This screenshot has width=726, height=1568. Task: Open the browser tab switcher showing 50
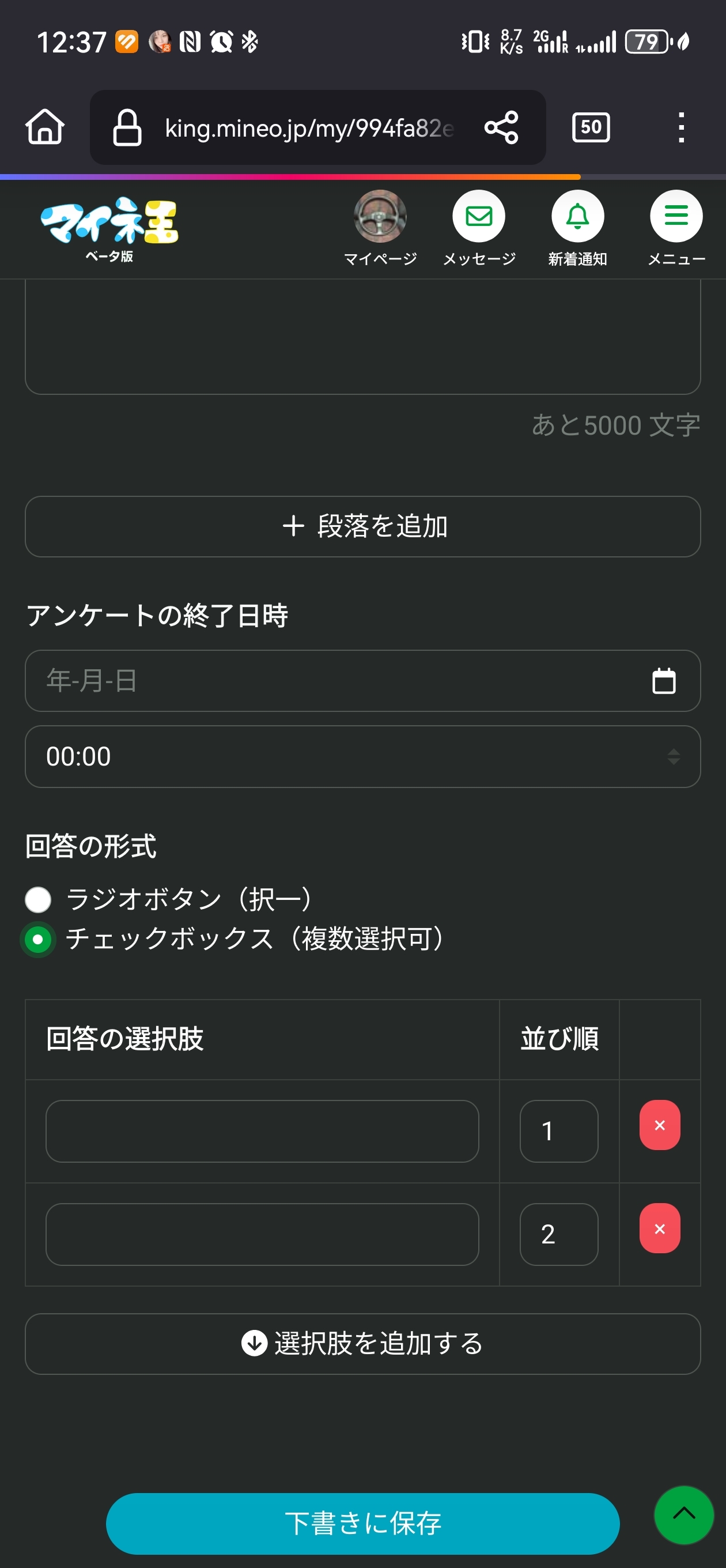point(591,127)
